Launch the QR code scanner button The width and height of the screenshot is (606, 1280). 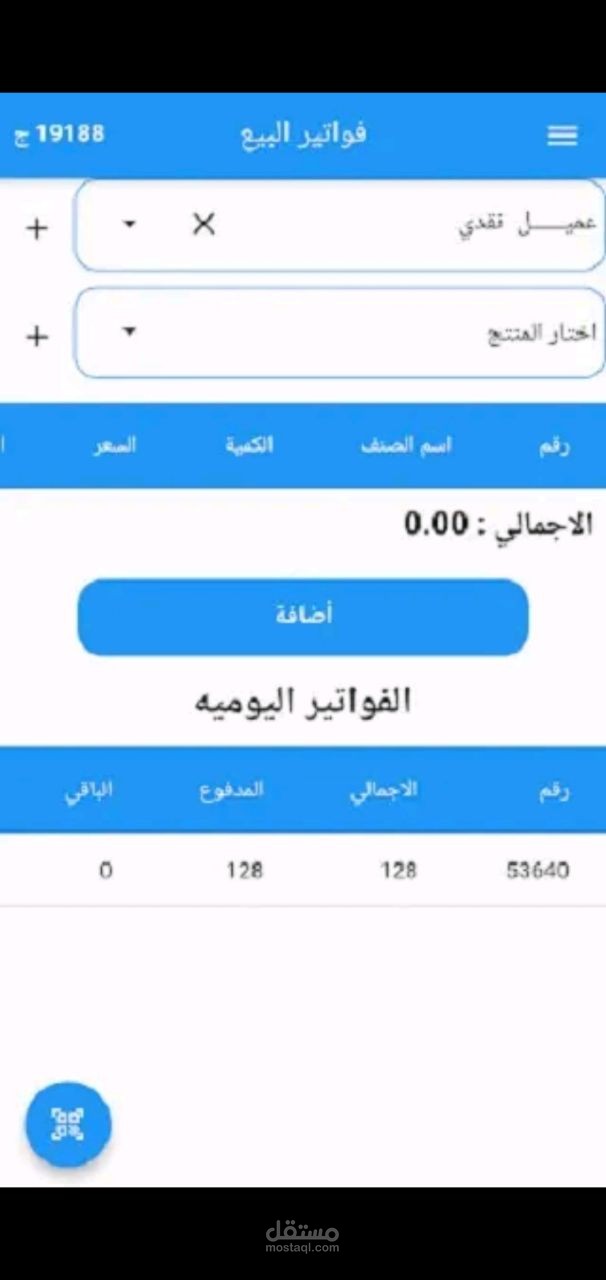(x=68, y=1124)
